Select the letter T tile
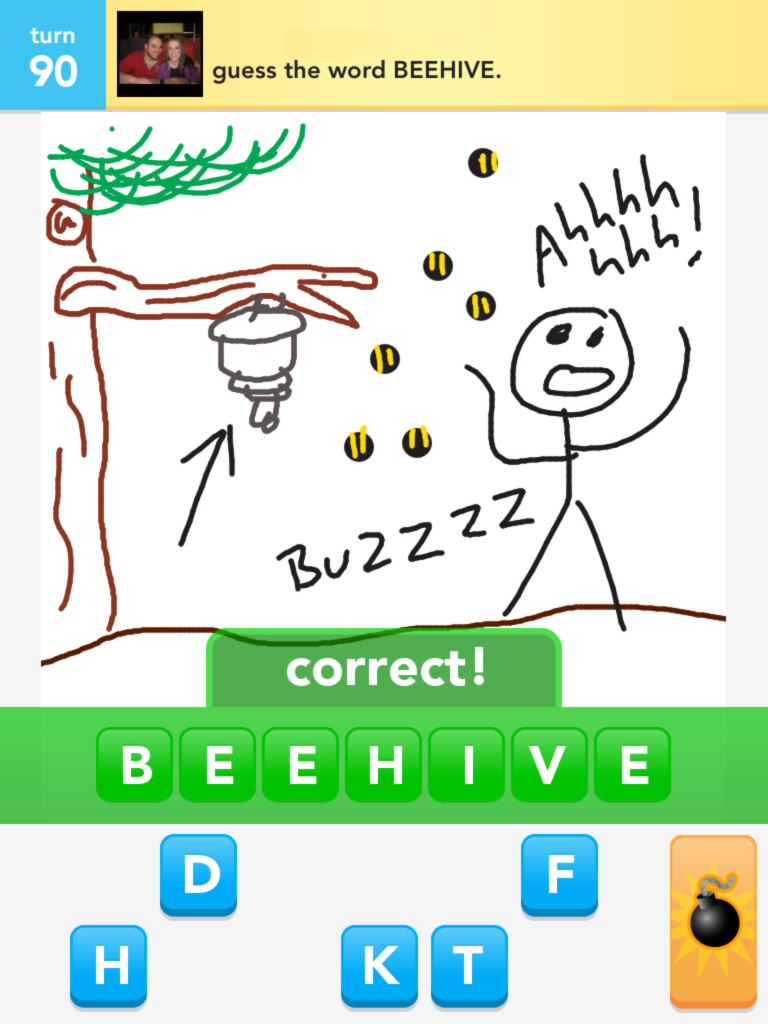This screenshot has width=768, height=1024. (x=469, y=965)
